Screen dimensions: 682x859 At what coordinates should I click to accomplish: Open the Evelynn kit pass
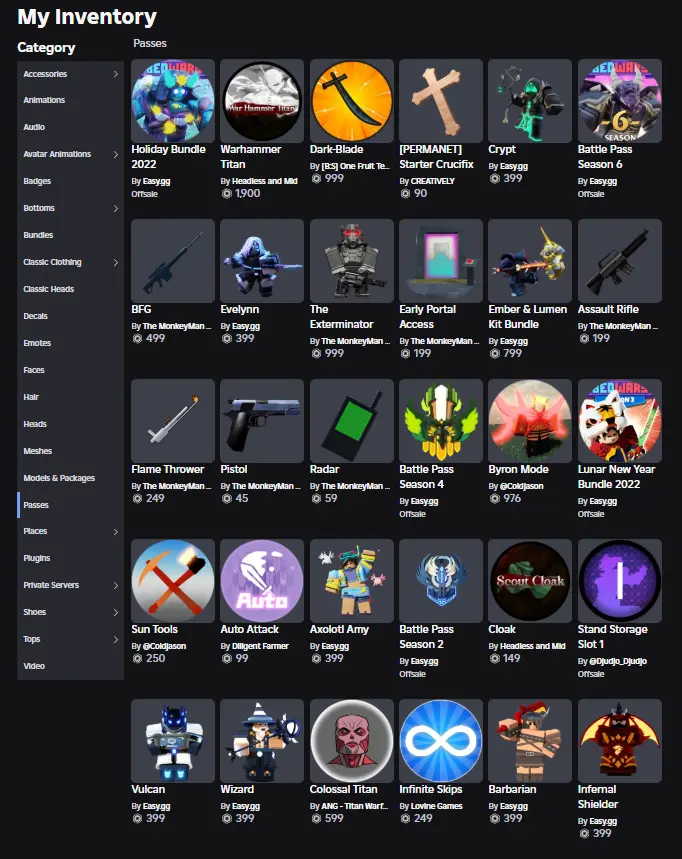point(262,261)
